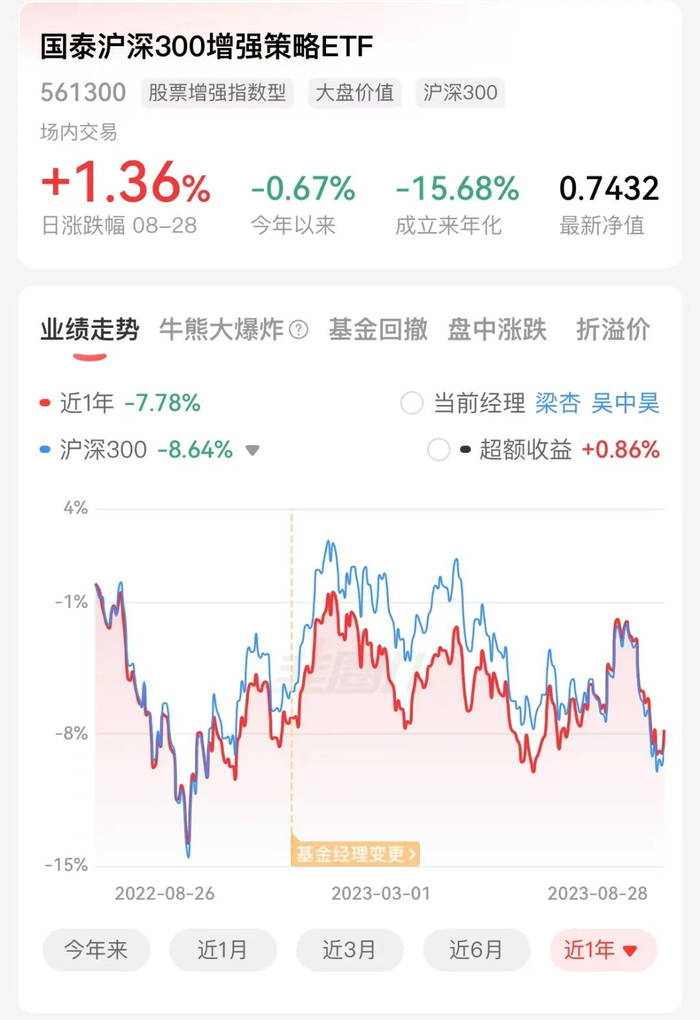This screenshot has width=700, height=1020.
Task: Expand the 沪深300 benchmark dropdown
Action: (x=253, y=451)
